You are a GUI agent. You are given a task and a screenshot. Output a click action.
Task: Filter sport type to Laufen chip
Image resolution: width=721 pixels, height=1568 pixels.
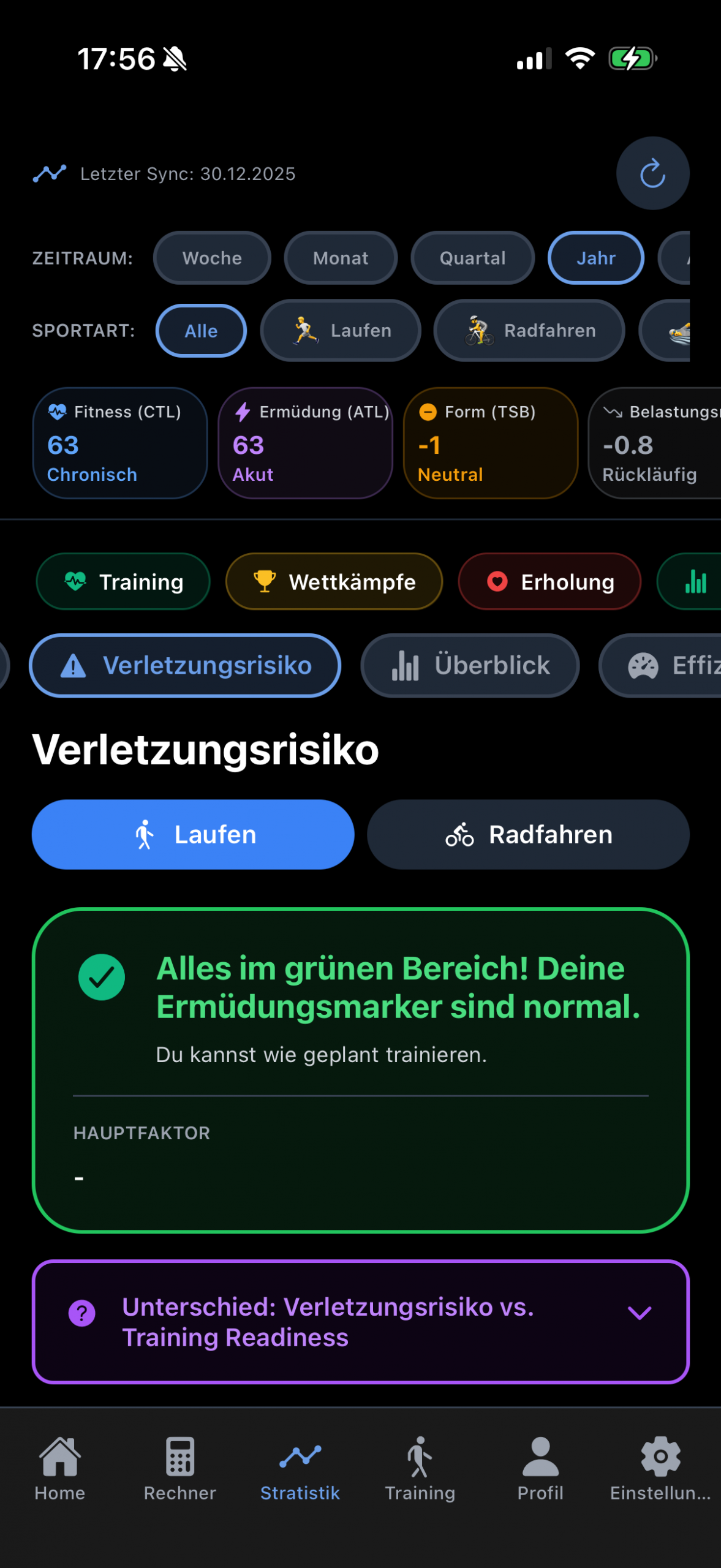click(341, 331)
